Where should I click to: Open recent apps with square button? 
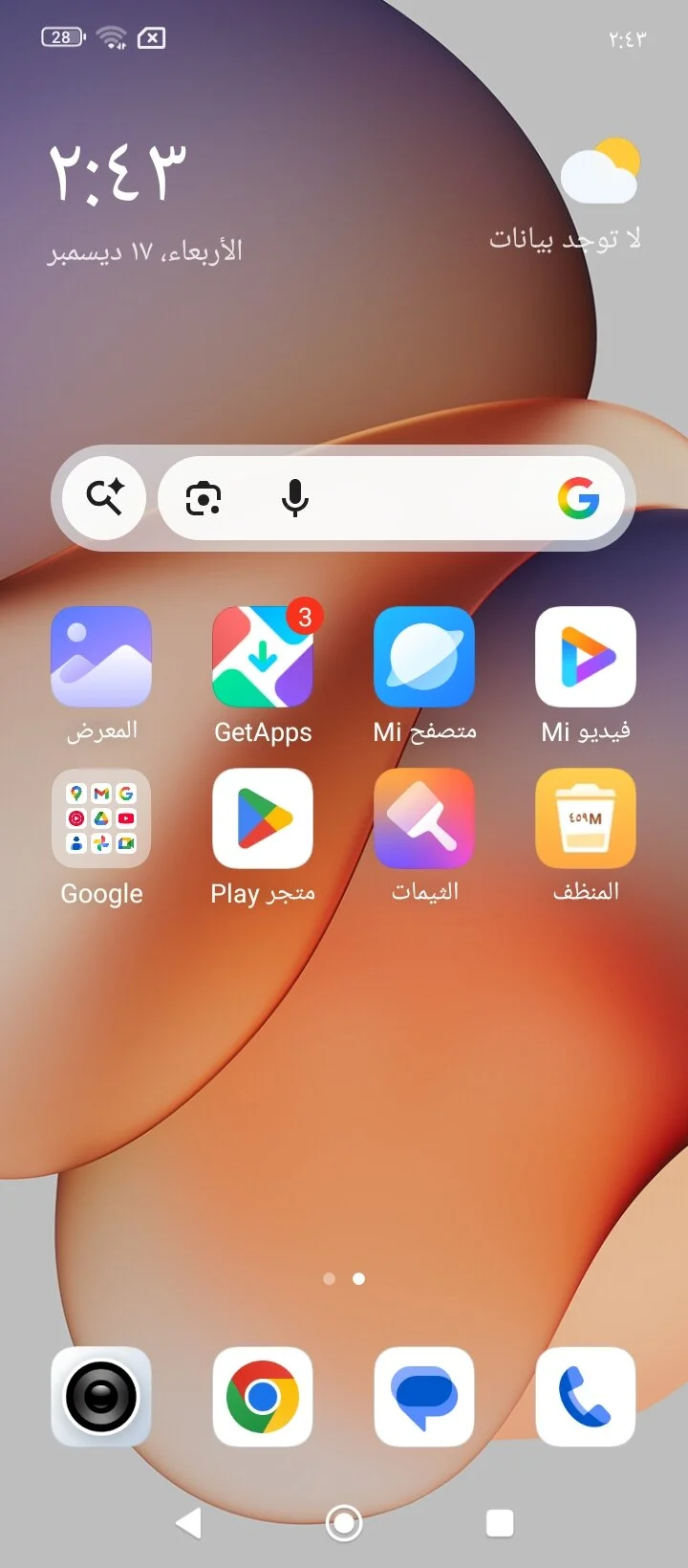click(x=500, y=1523)
